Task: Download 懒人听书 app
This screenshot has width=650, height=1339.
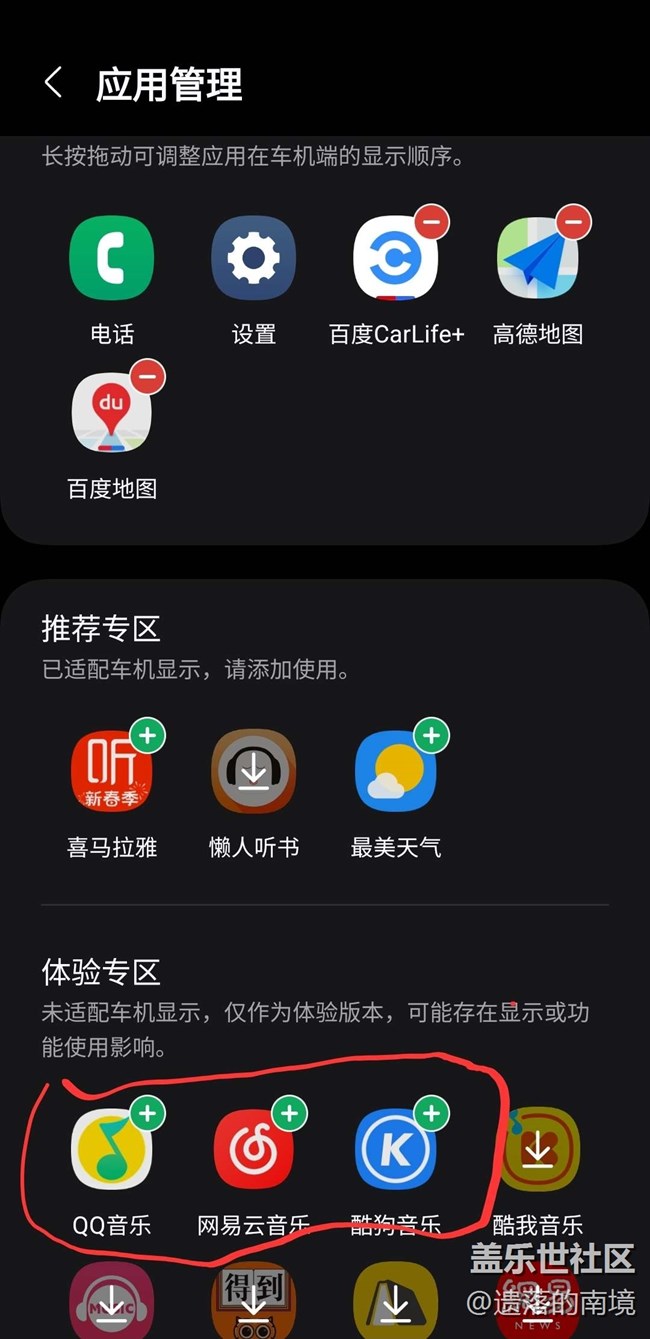Action: (x=254, y=771)
